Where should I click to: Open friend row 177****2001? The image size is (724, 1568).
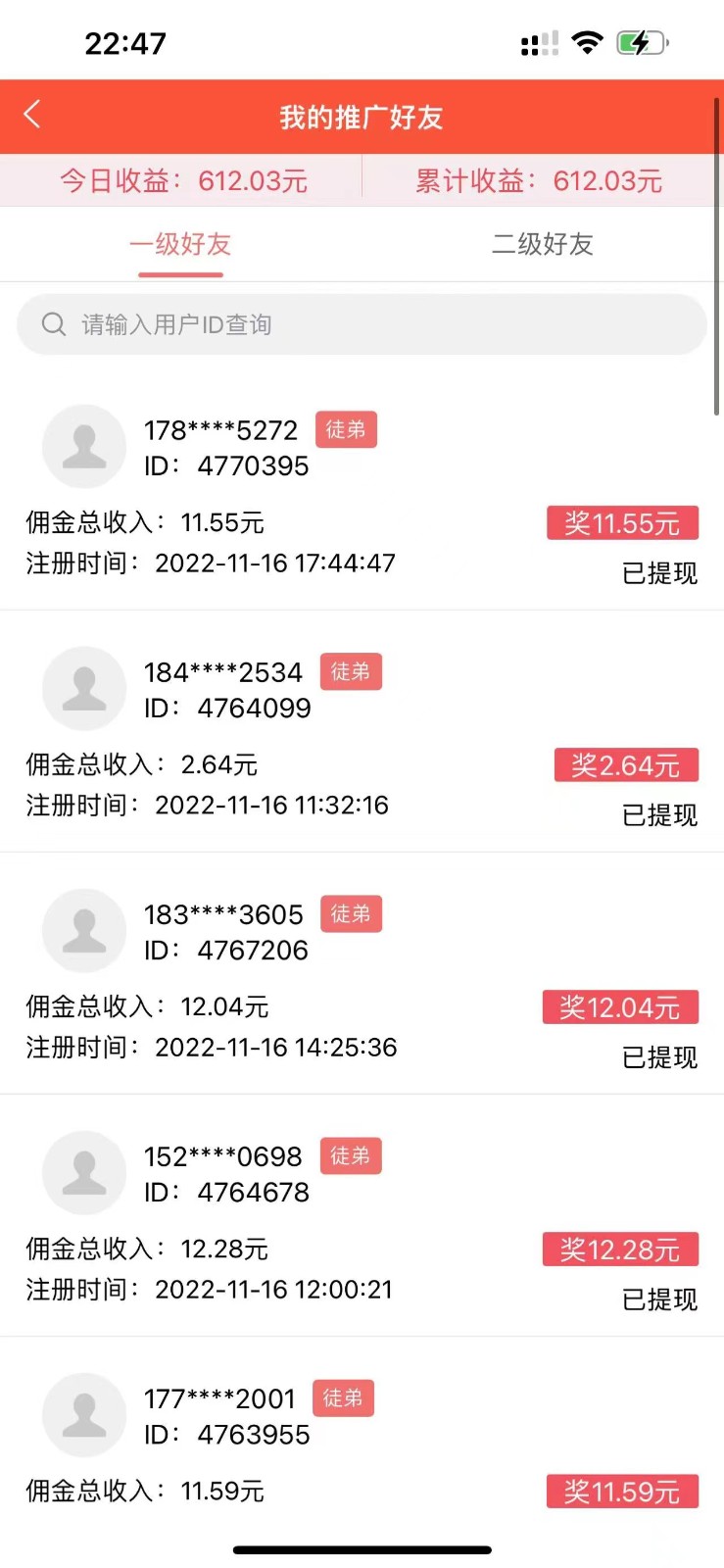362,1441
